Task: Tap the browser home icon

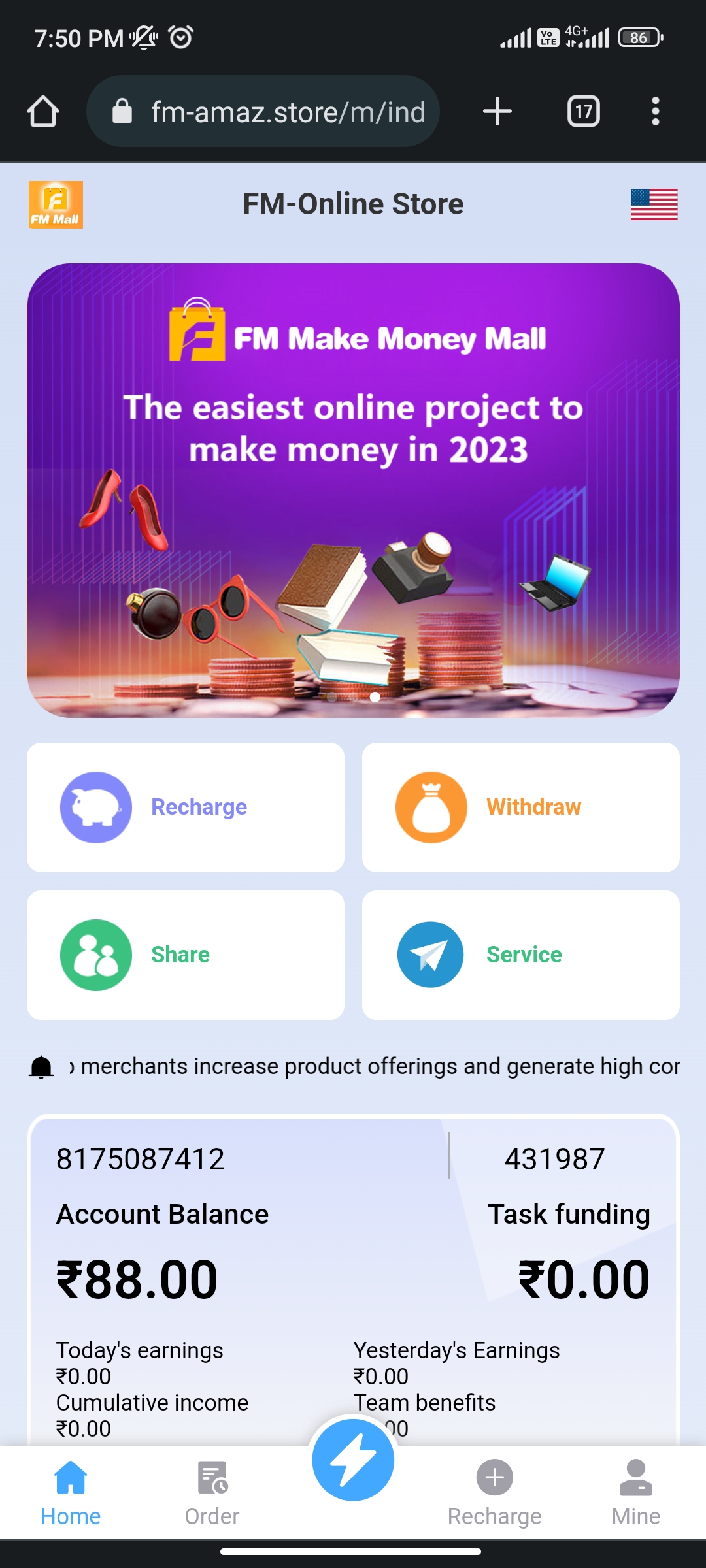Action: (43, 111)
